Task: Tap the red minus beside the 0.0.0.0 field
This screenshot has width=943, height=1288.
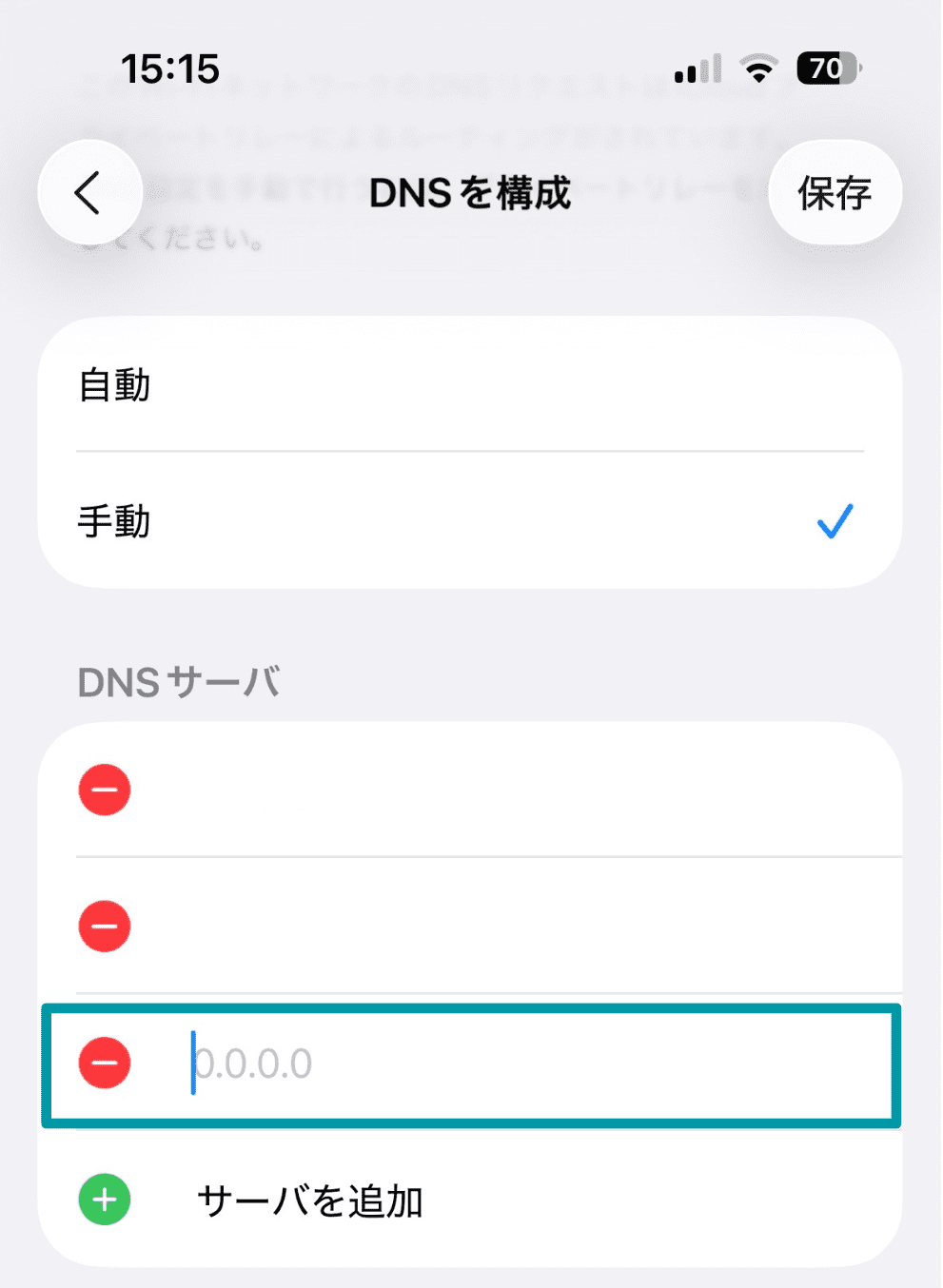Action: [x=104, y=1063]
